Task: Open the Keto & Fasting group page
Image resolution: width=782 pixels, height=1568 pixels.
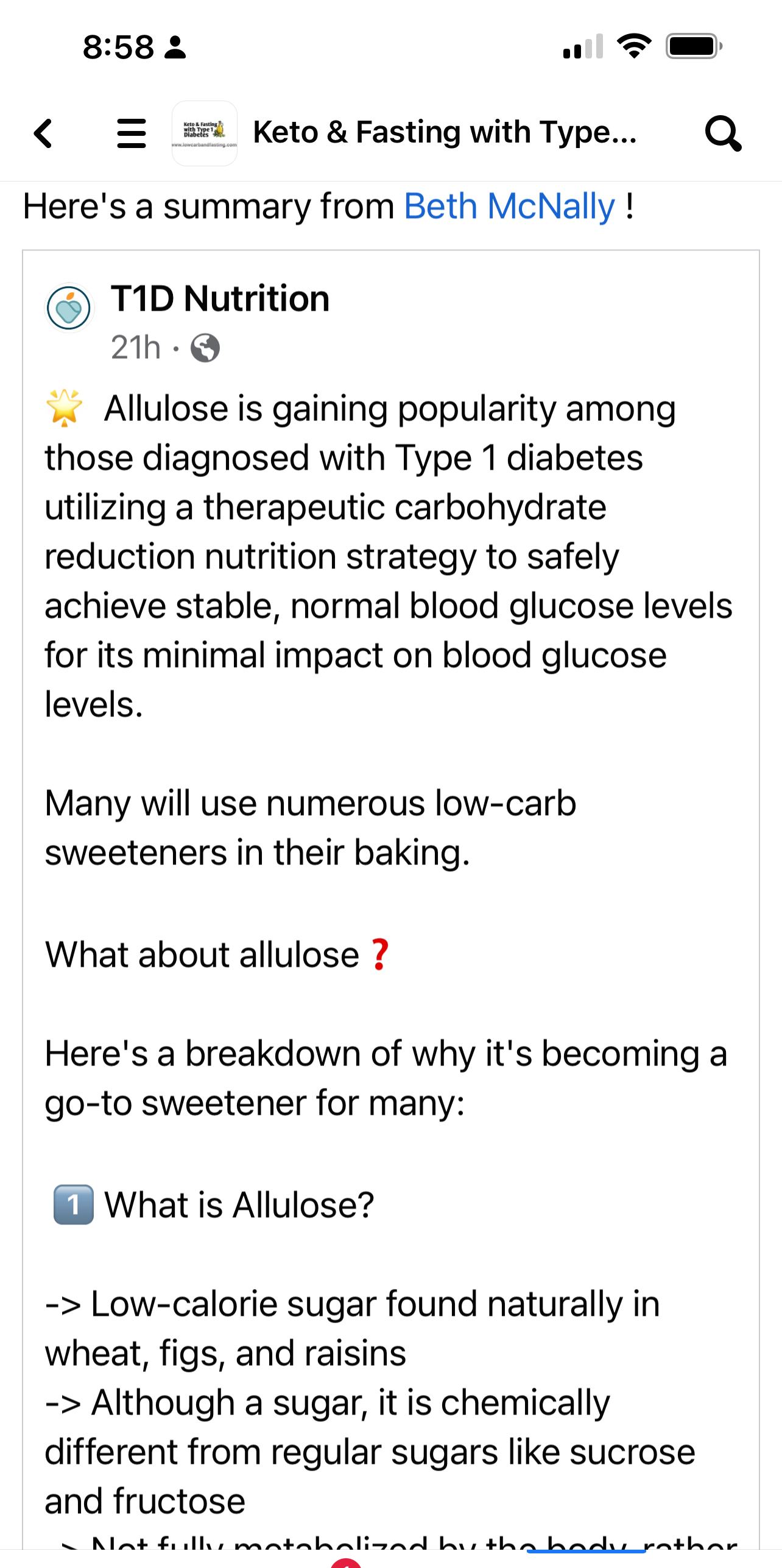Action: pos(444,133)
